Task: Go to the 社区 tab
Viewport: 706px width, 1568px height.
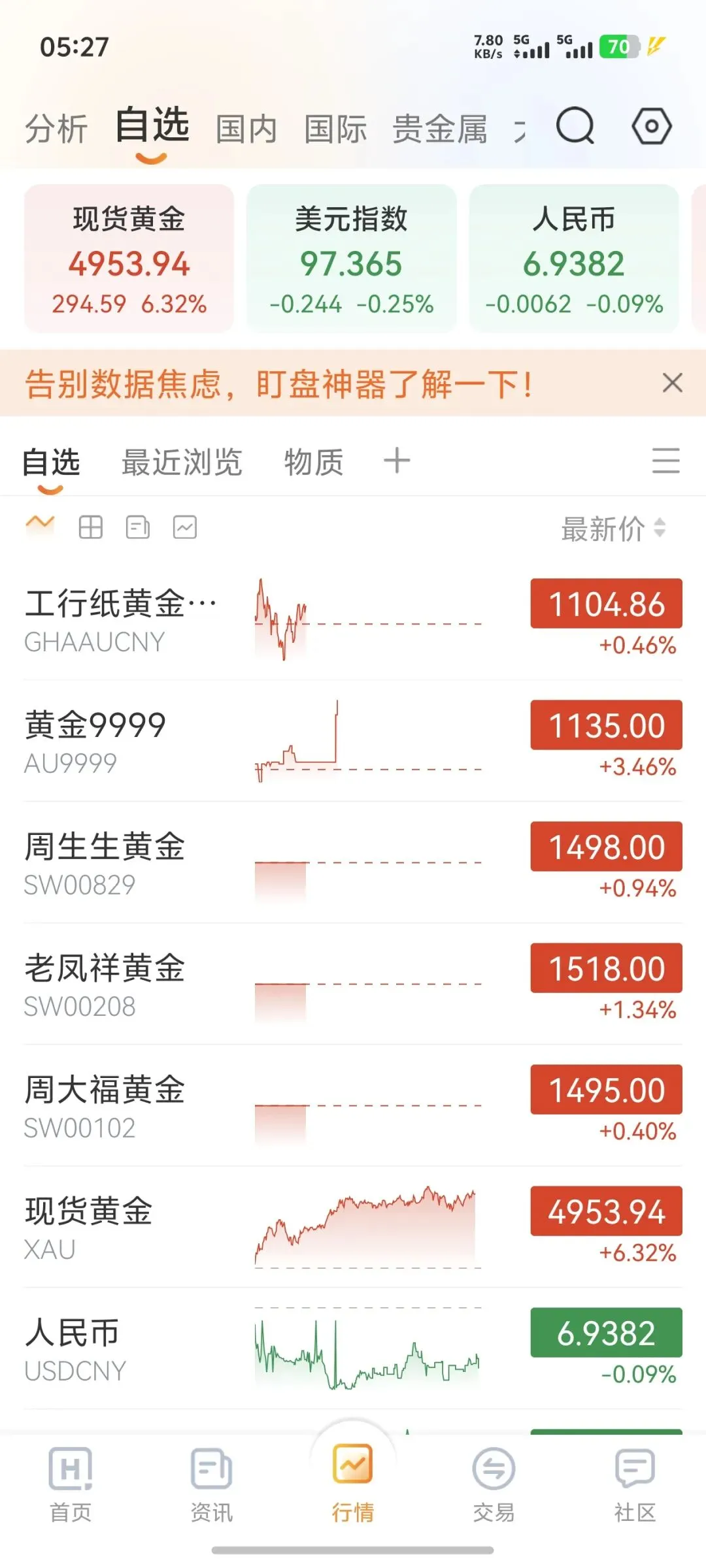Action: click(635, 1484)
